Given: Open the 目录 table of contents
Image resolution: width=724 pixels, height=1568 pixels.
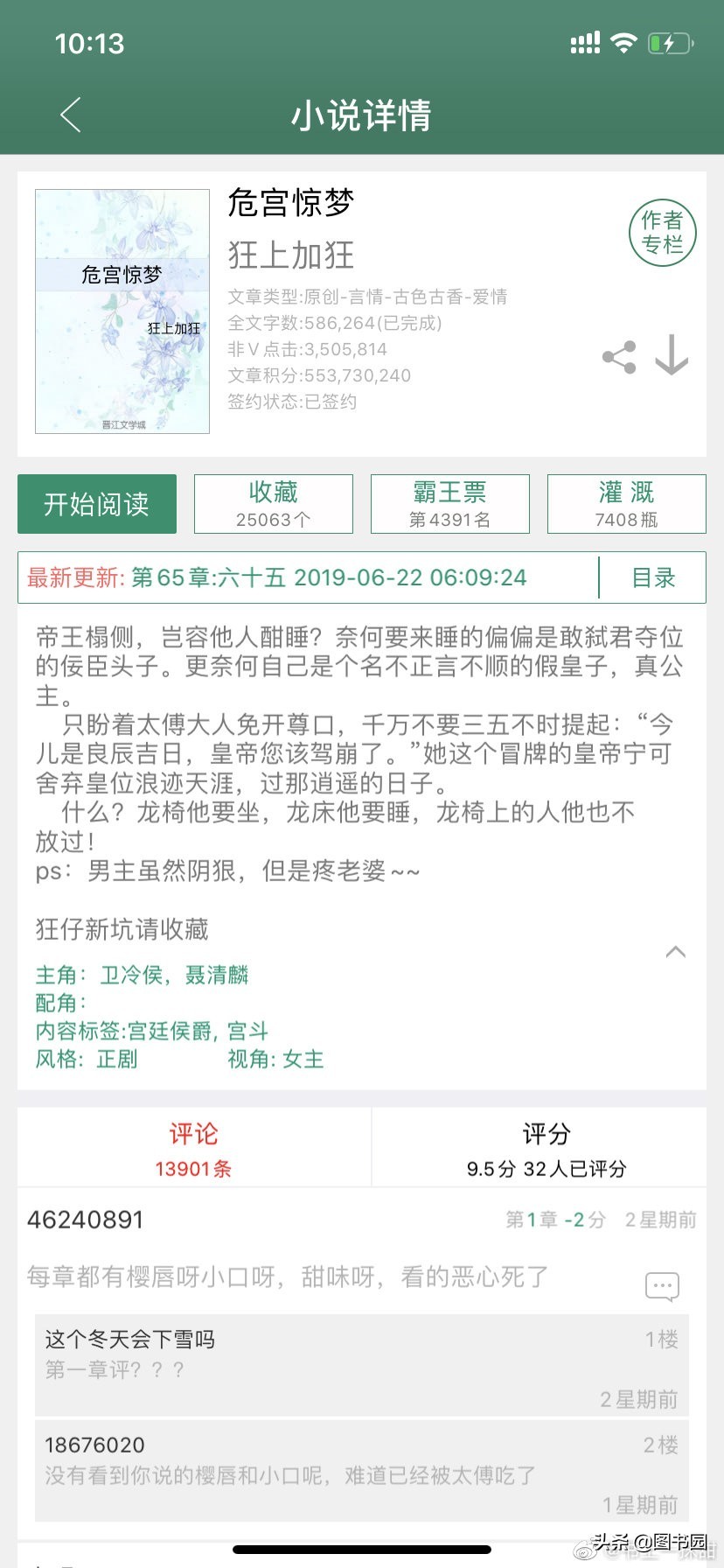Looking at the screenshot, I should pos(653,578).
